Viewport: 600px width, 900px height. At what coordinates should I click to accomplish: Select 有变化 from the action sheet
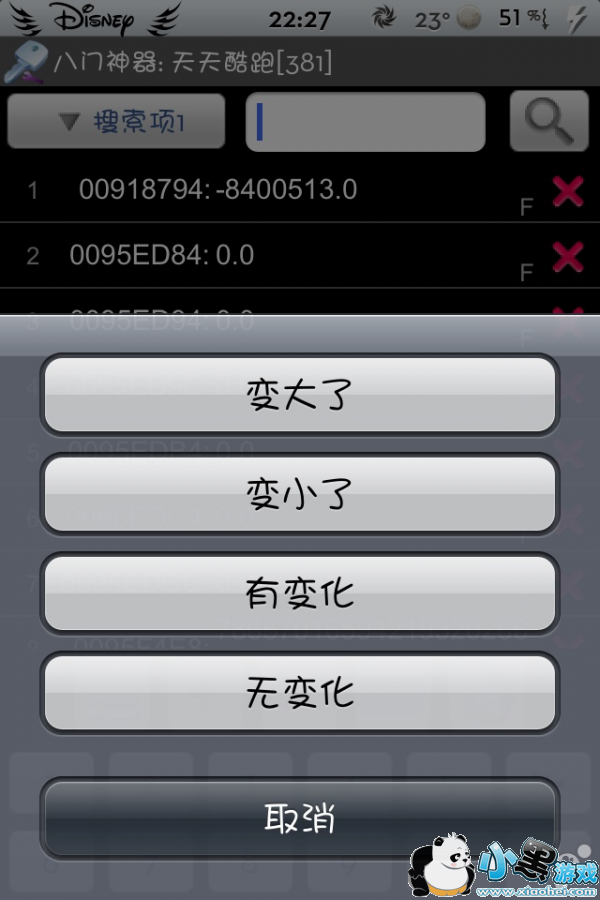[299, 593]
